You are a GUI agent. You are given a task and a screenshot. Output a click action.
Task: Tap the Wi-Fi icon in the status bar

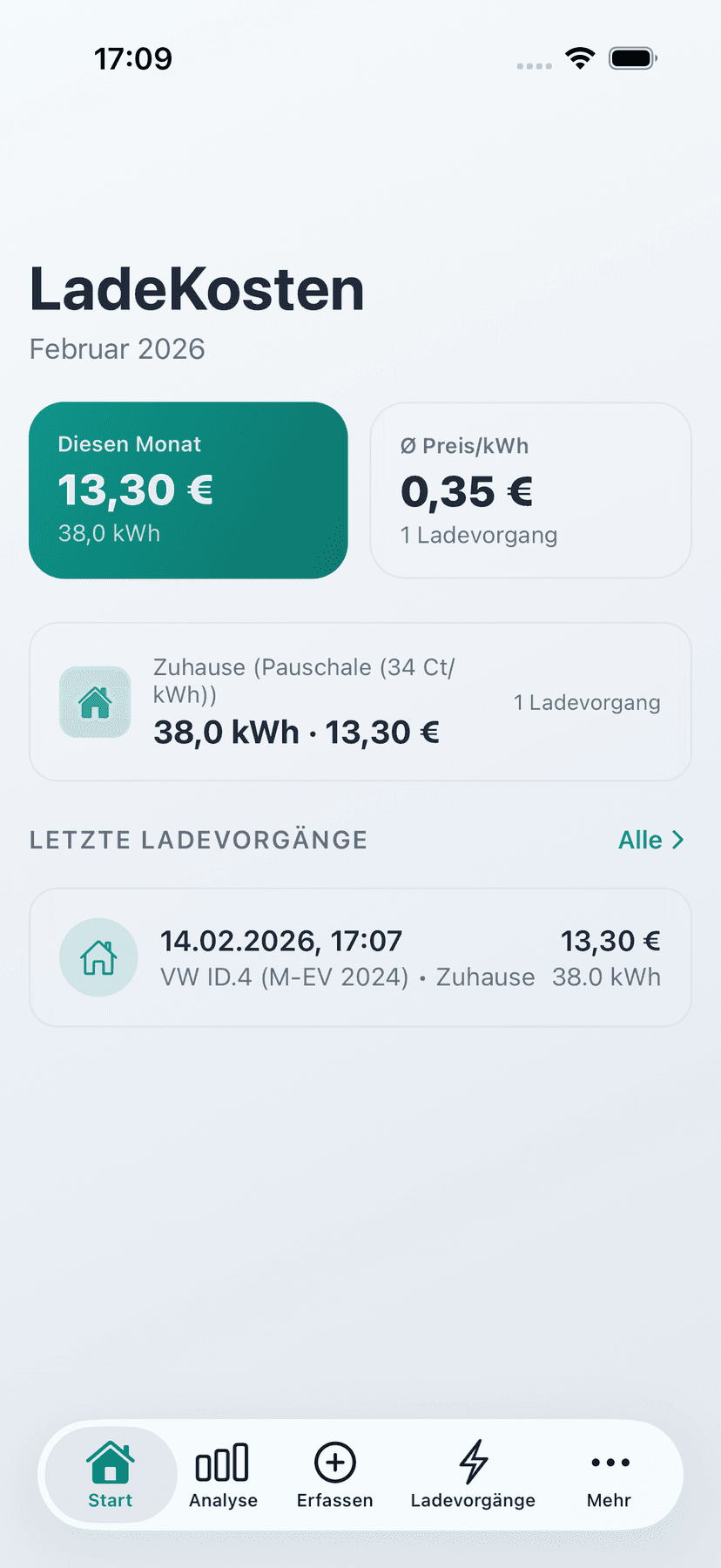tap(580, 57)
